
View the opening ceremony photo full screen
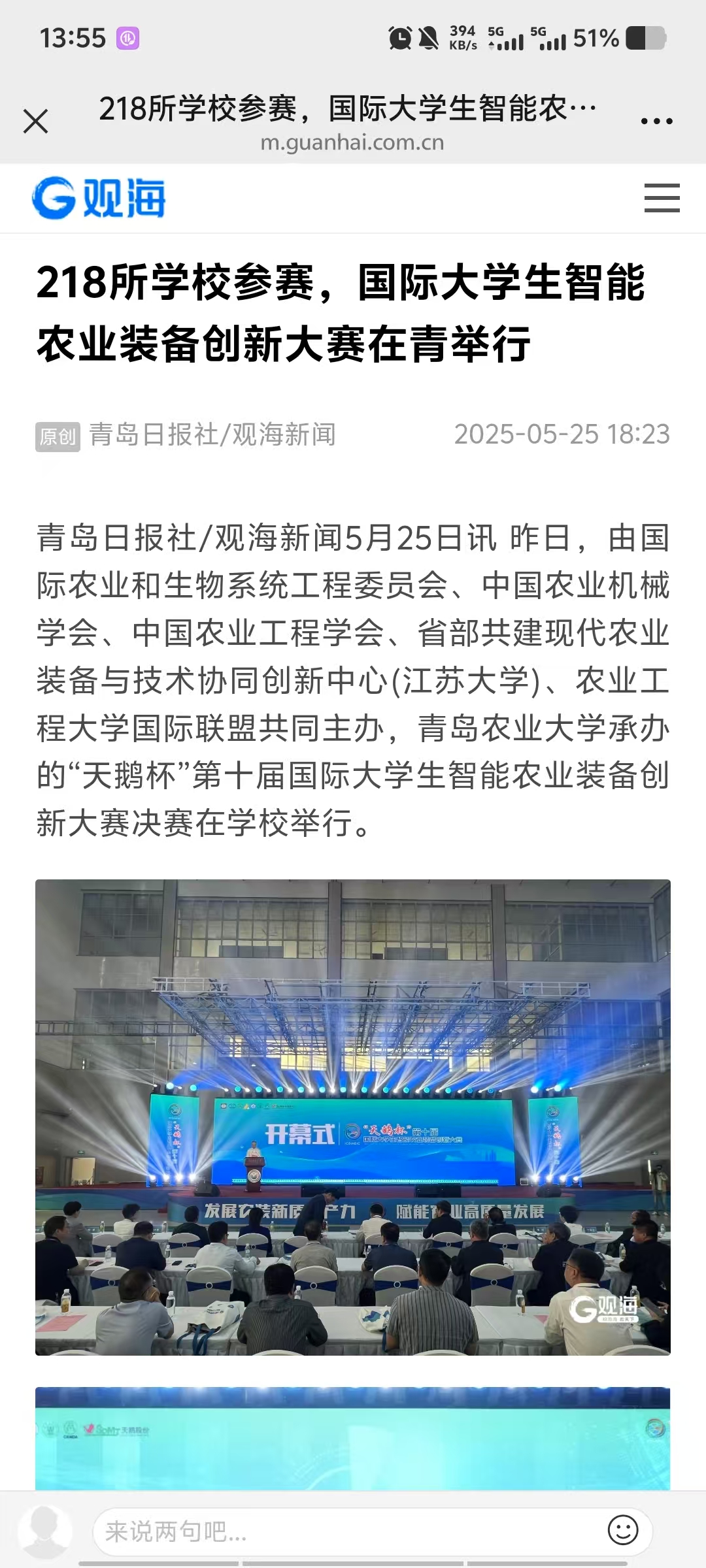click(353, 1117)
